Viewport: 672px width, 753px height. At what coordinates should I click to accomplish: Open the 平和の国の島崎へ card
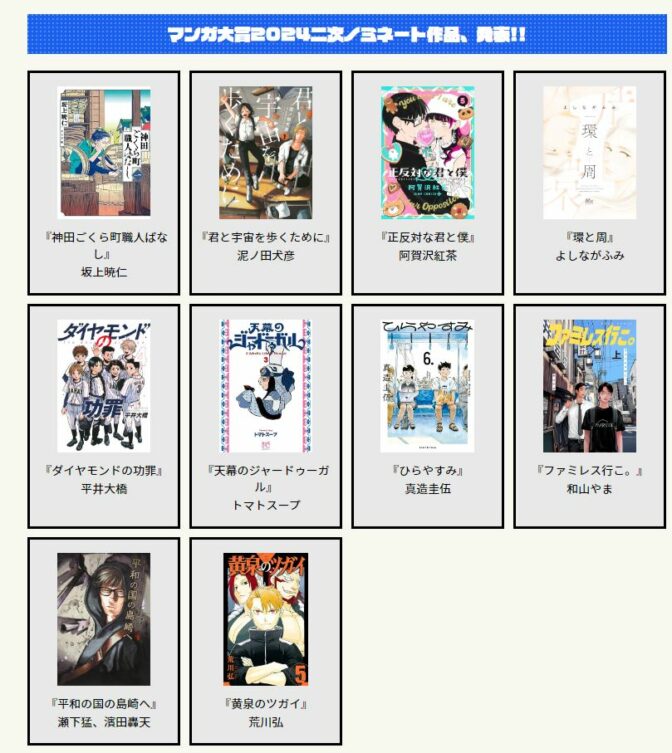coord(104,620)
